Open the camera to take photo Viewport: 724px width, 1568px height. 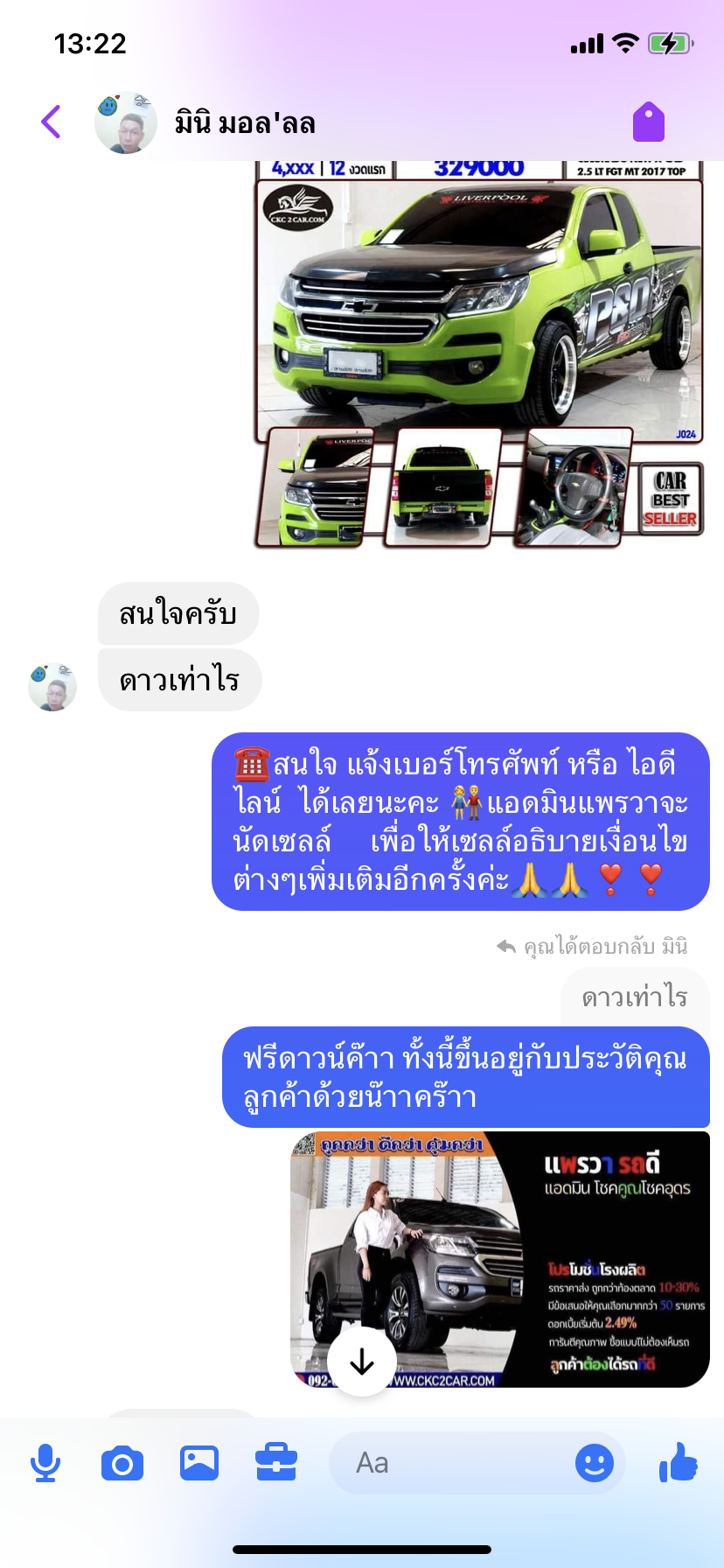pyautogui.click(x=122, y=1463)
